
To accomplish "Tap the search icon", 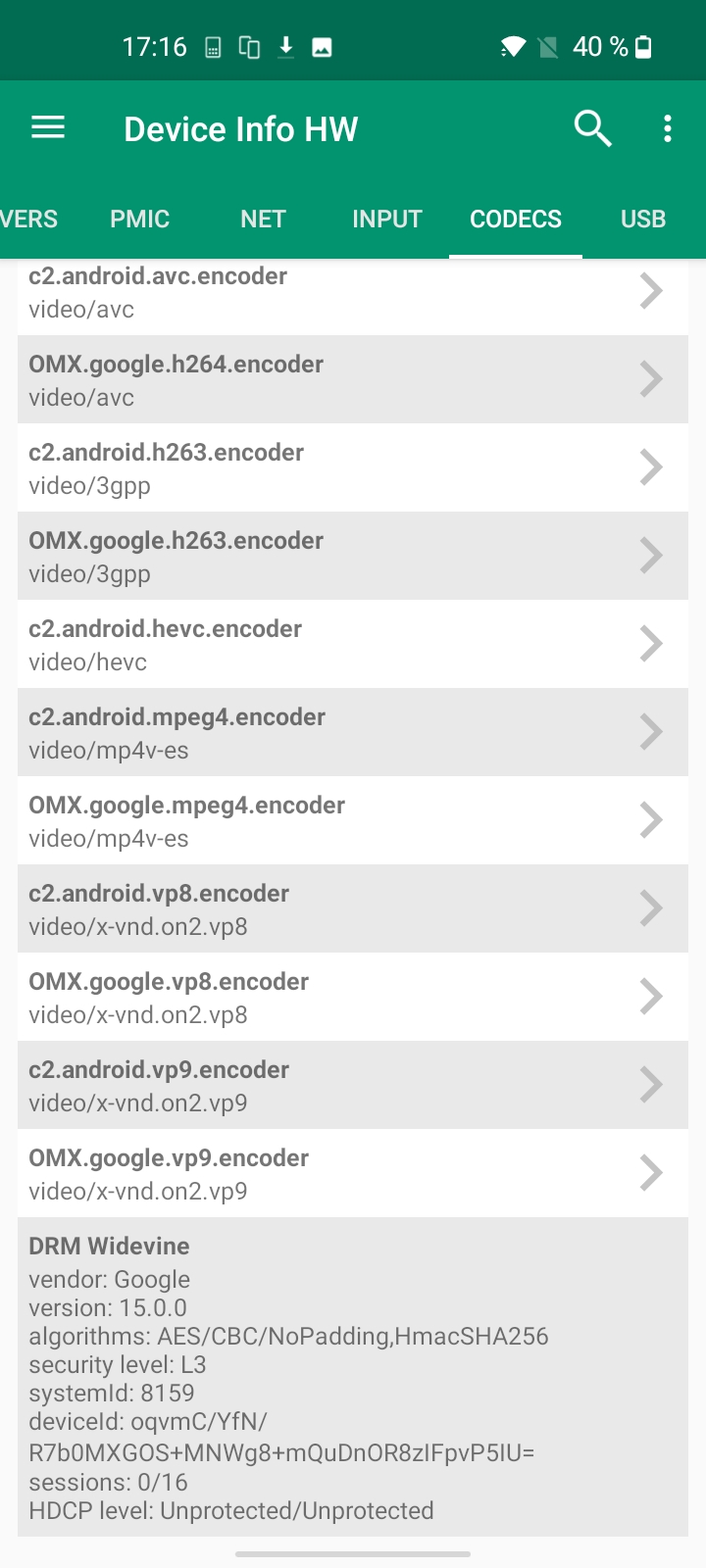I will 592,128.
